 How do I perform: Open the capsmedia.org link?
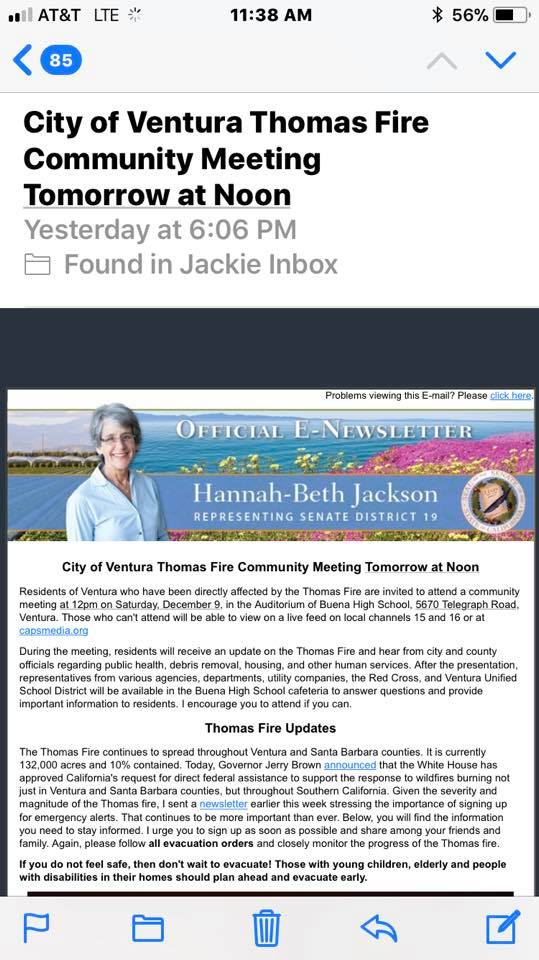pyautogui.click(x=54, y=631)
